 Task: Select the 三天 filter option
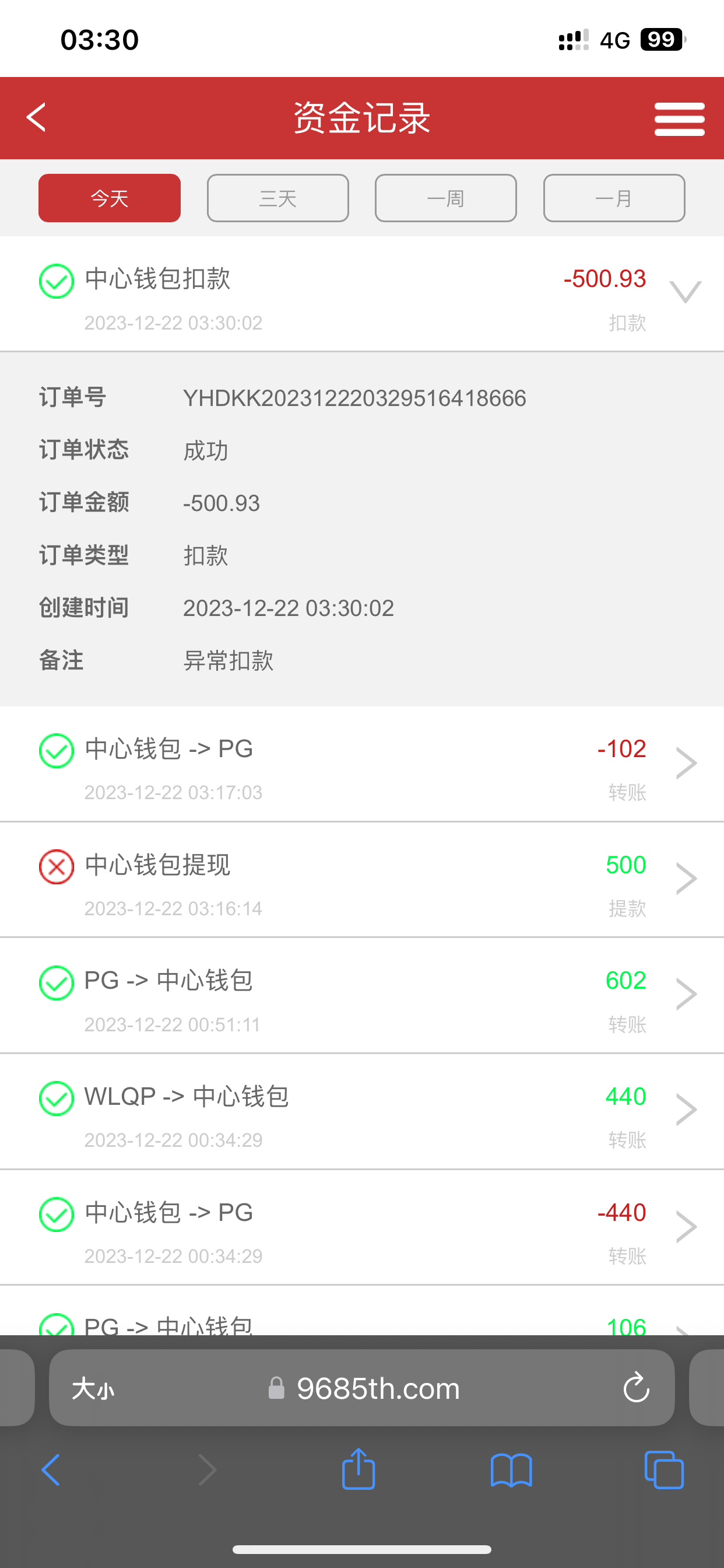[277, 198]
